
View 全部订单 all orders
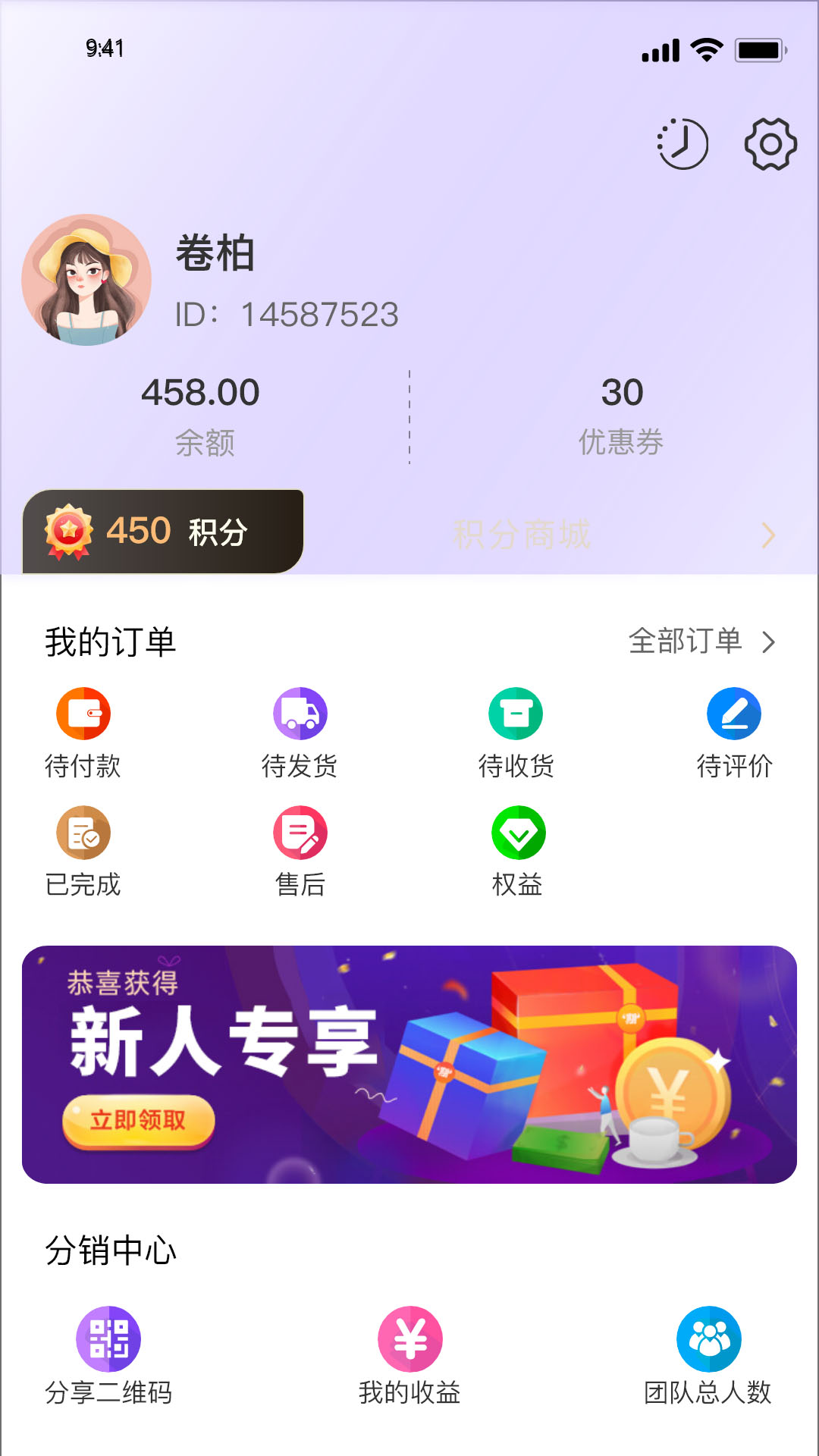[702, 642]
